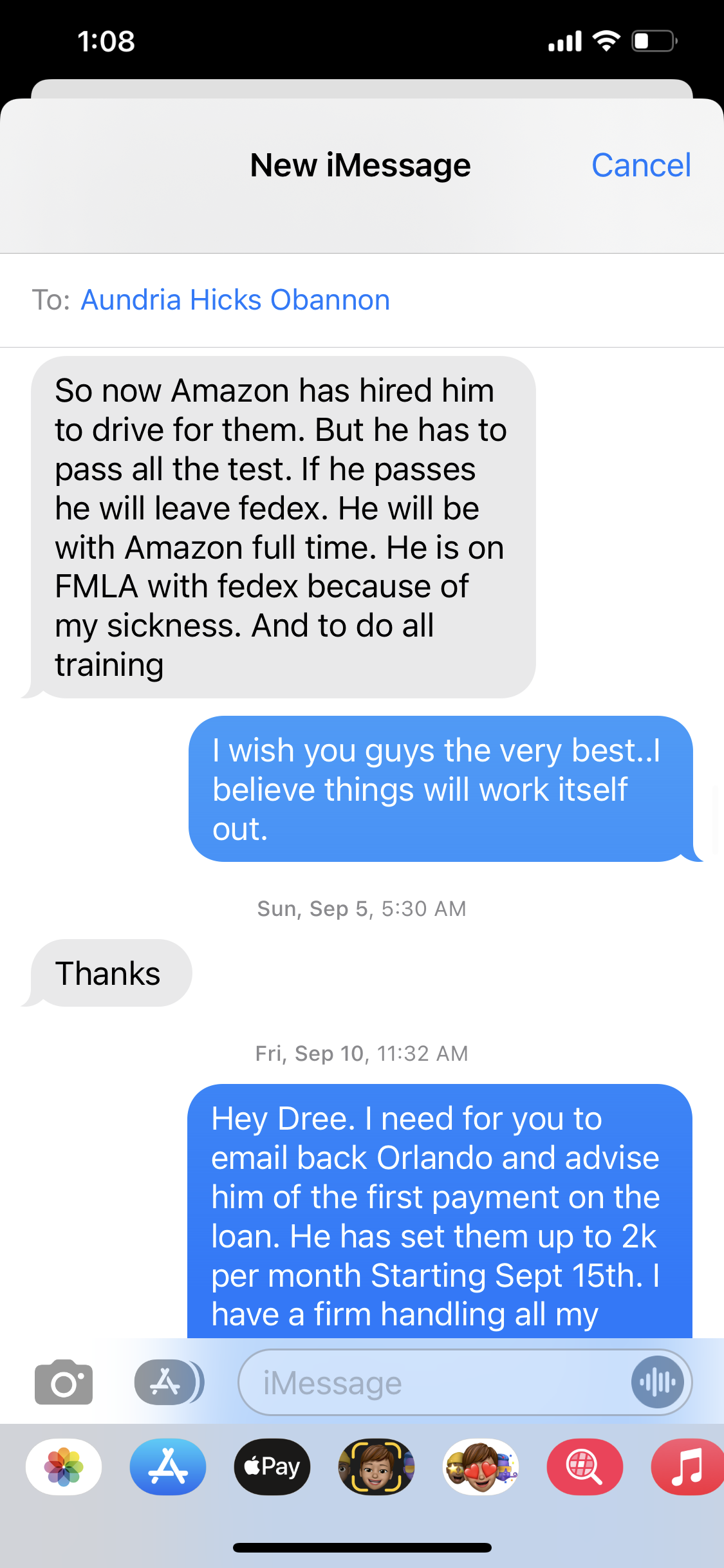Select recipient Aundria Hicks Obannon
Viewport: 724px width, 1568px height.
235,300
